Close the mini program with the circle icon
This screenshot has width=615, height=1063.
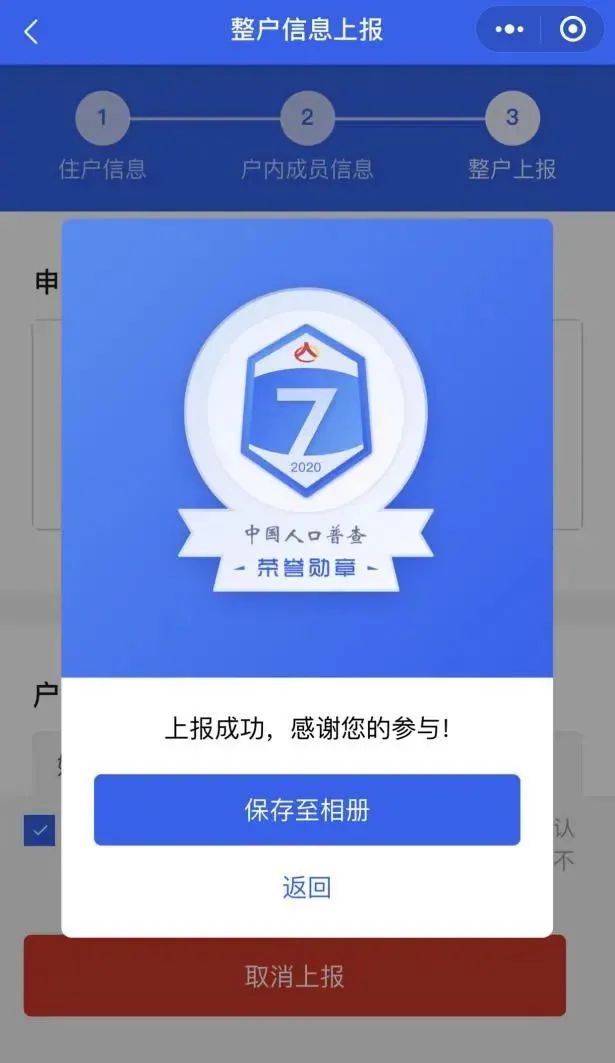(x=573, y=30)
